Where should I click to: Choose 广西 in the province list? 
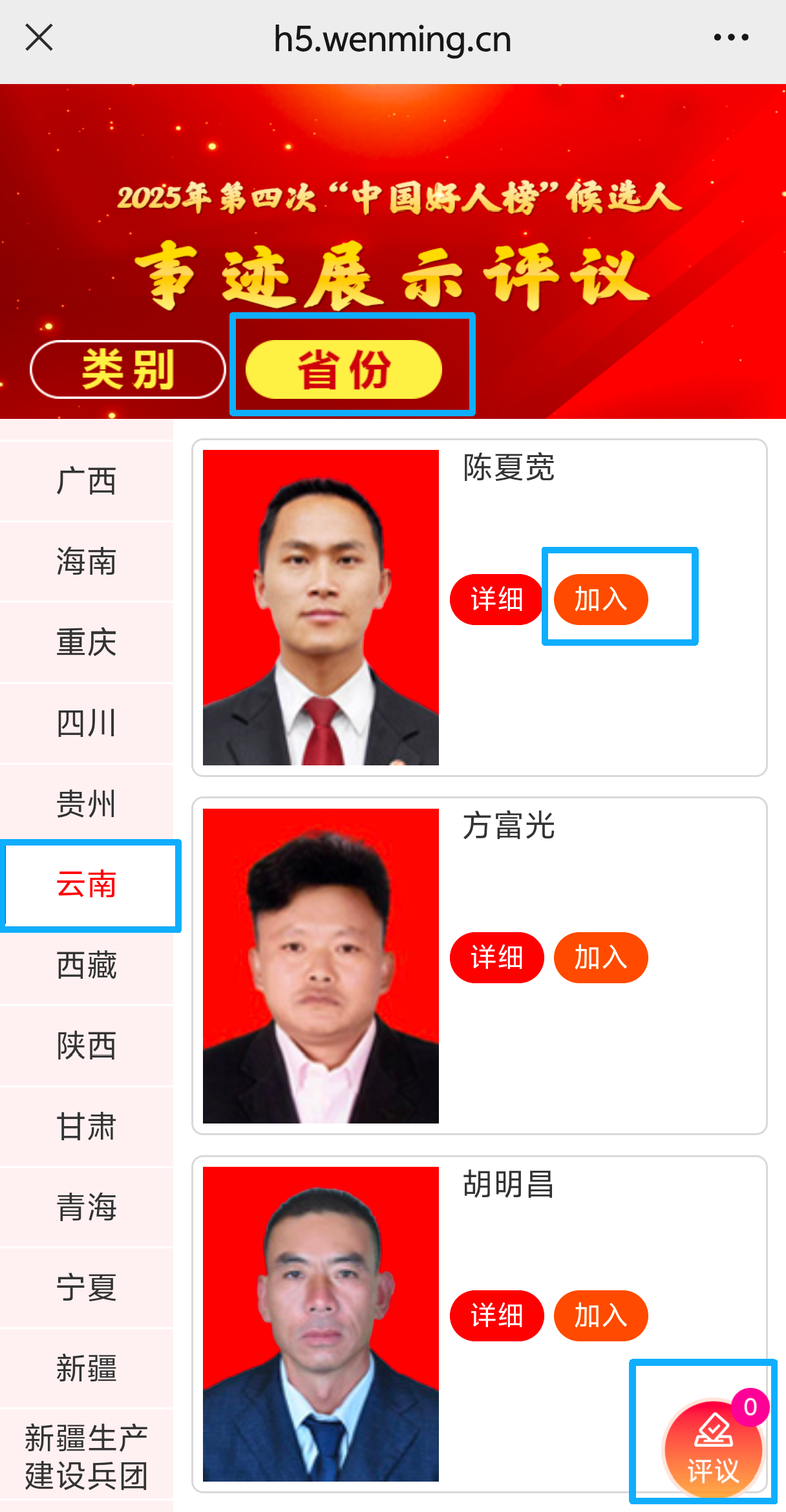87,481
